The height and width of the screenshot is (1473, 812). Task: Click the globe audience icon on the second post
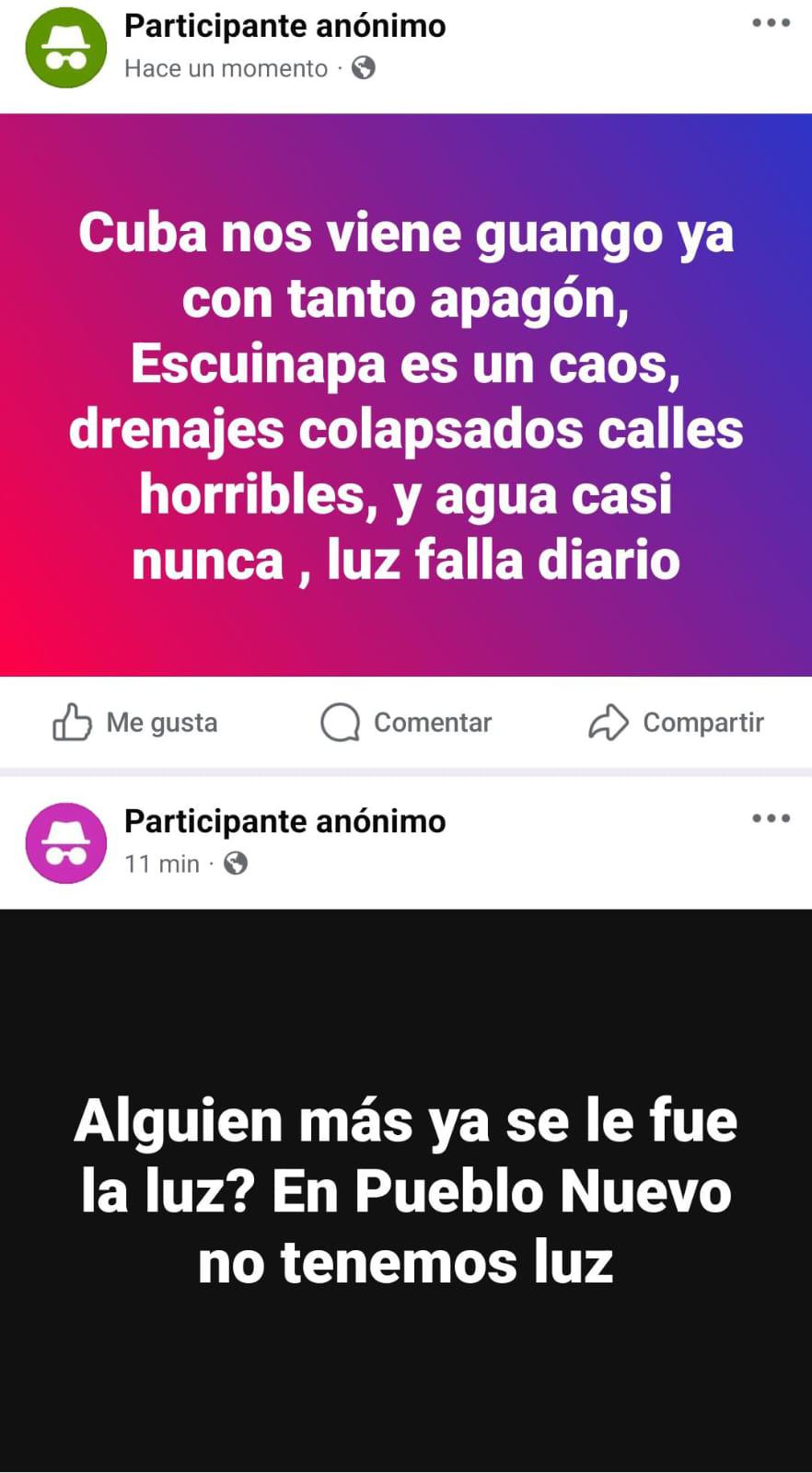coord(236,864)
